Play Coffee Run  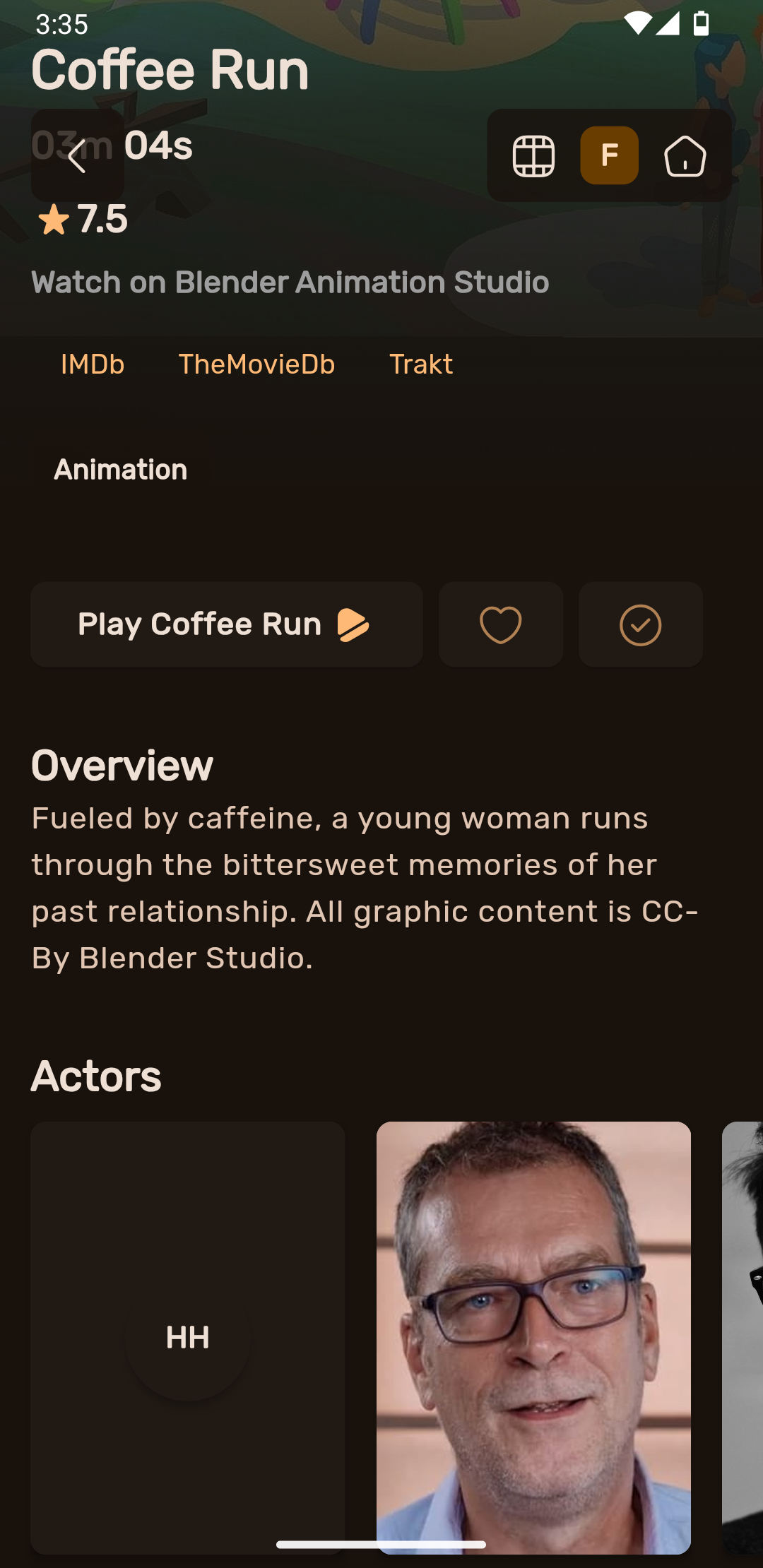226,624
